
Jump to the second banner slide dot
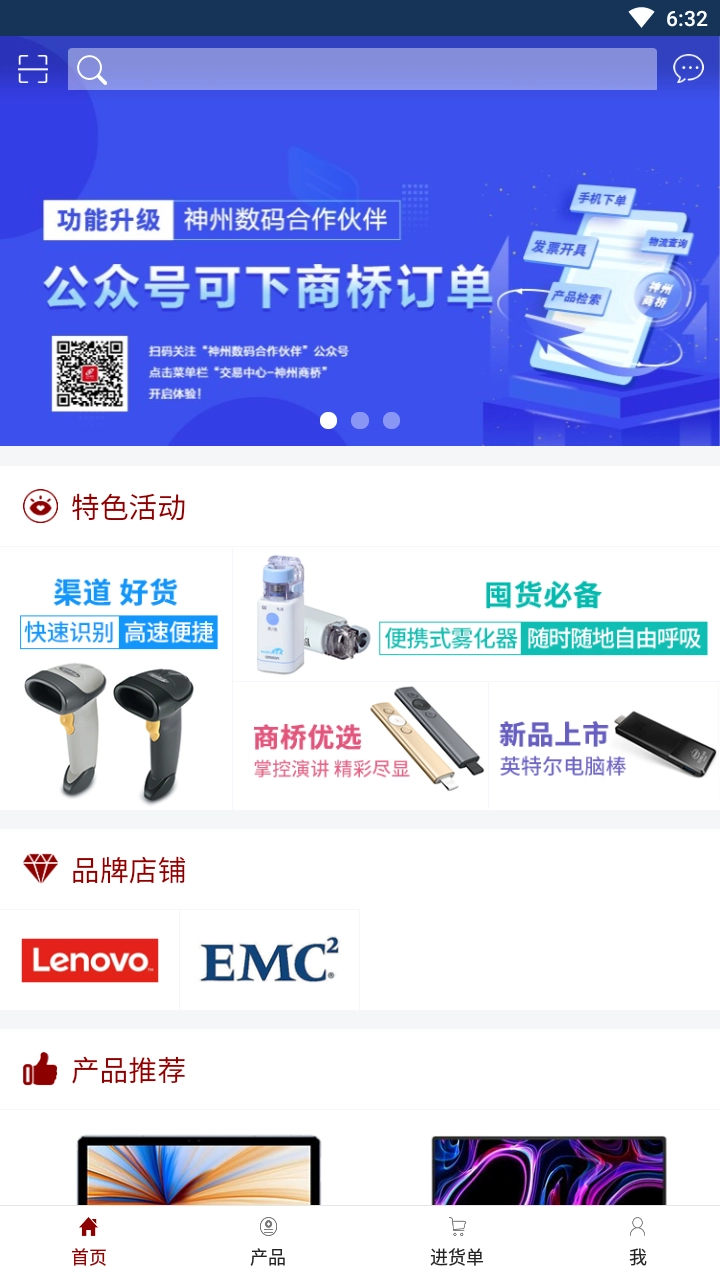pos(360,421)
